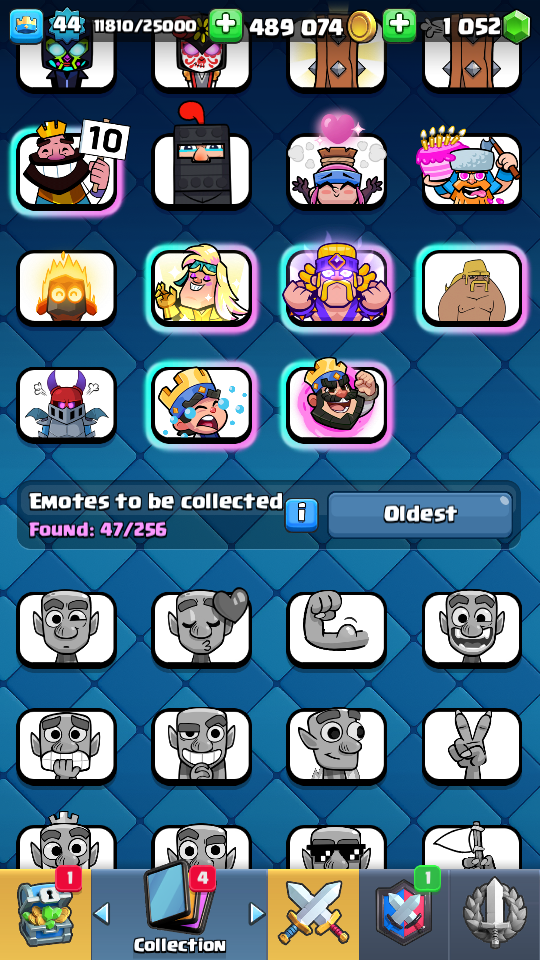Open the blue info button for emotes
This screenshot has width=540, height=960.
click(x=301, y=514)
